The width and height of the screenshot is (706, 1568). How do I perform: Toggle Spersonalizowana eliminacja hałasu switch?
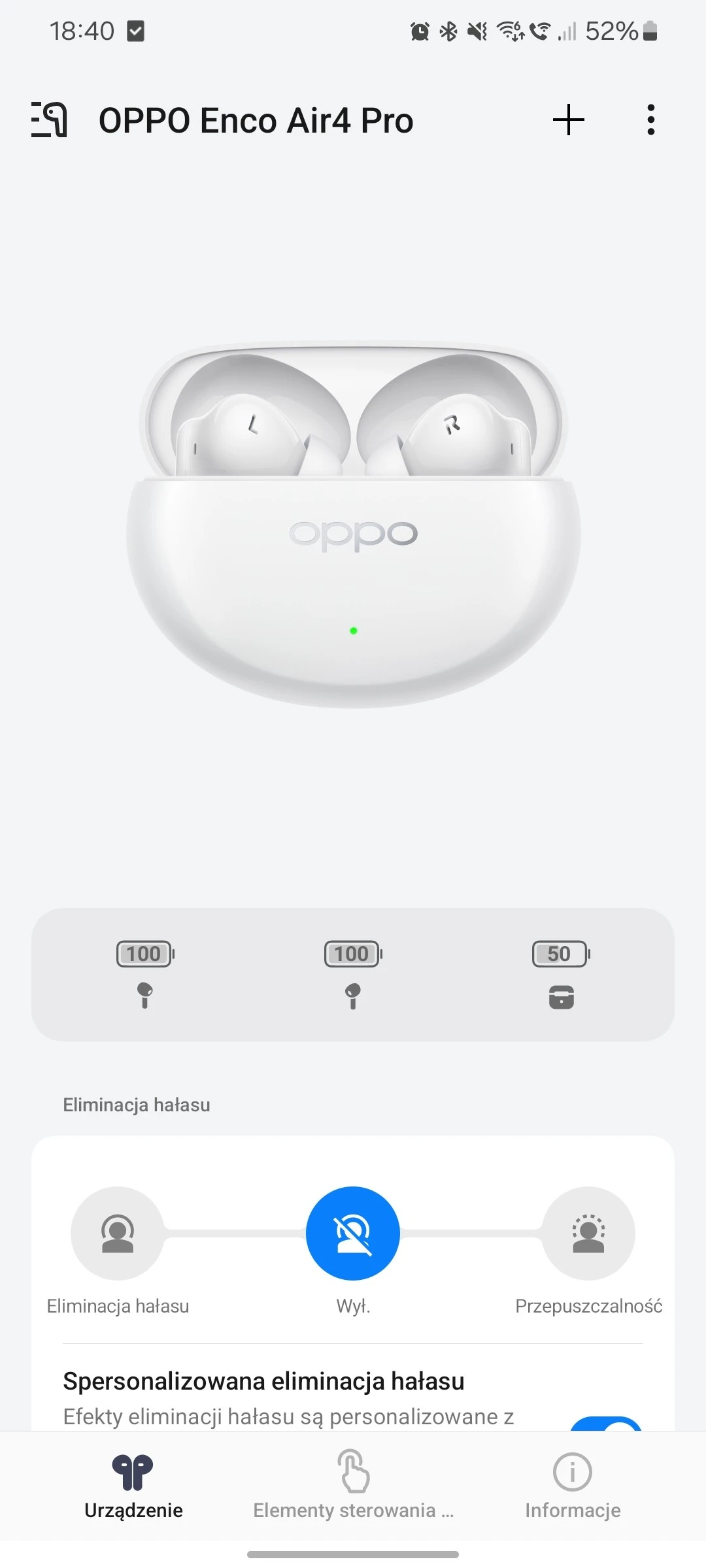[607, 1423]
